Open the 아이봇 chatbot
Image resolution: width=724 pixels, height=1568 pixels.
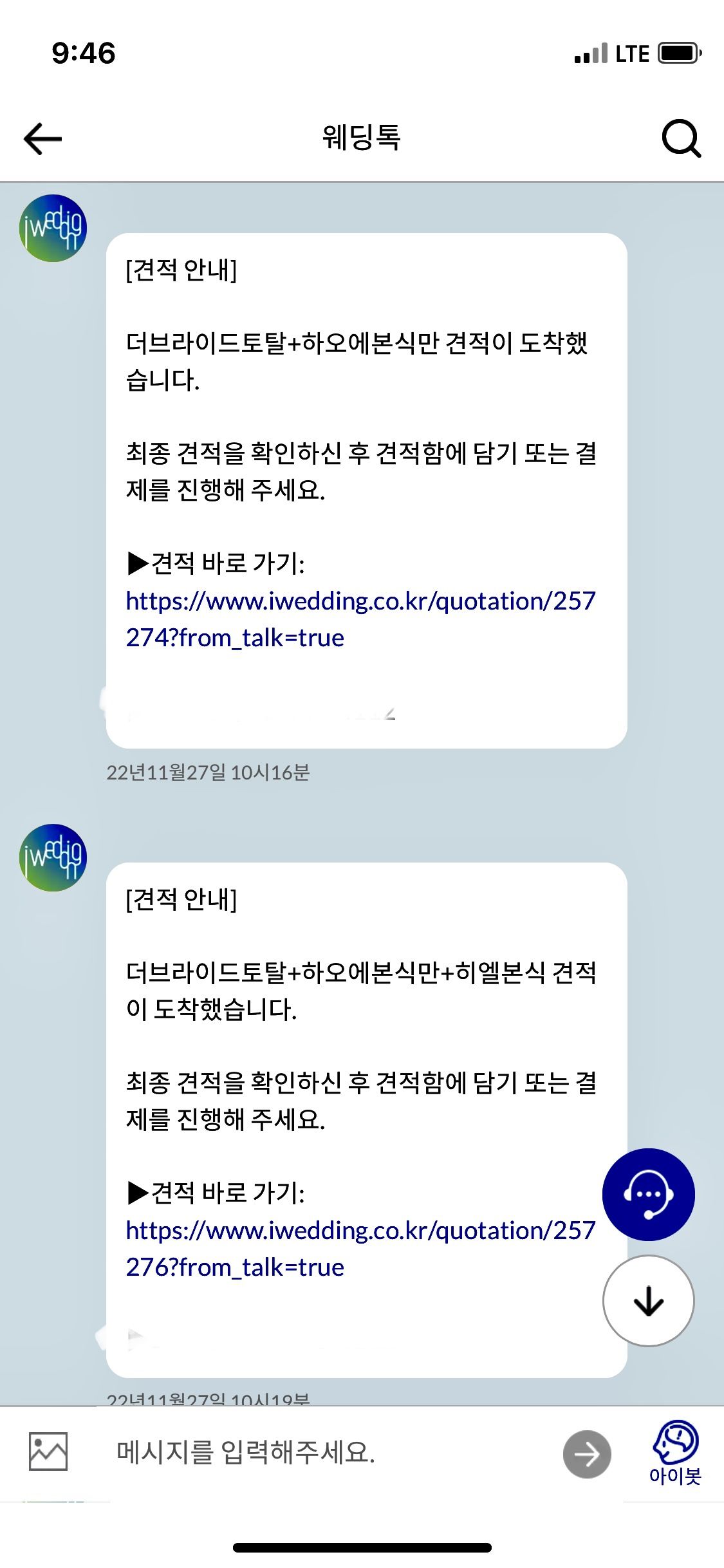pos(675,1453)
